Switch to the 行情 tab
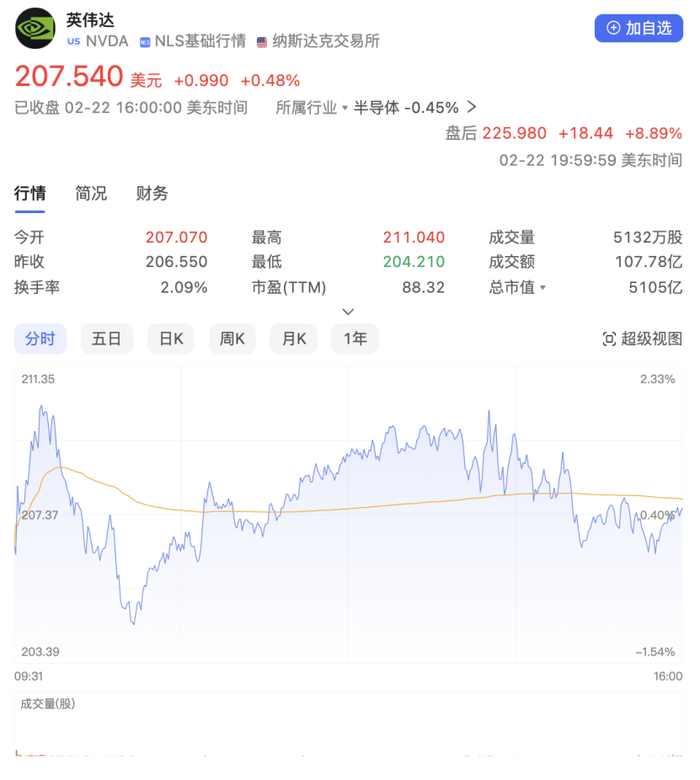This screenshot has width=700, height=780. click(x=30, y=194)
